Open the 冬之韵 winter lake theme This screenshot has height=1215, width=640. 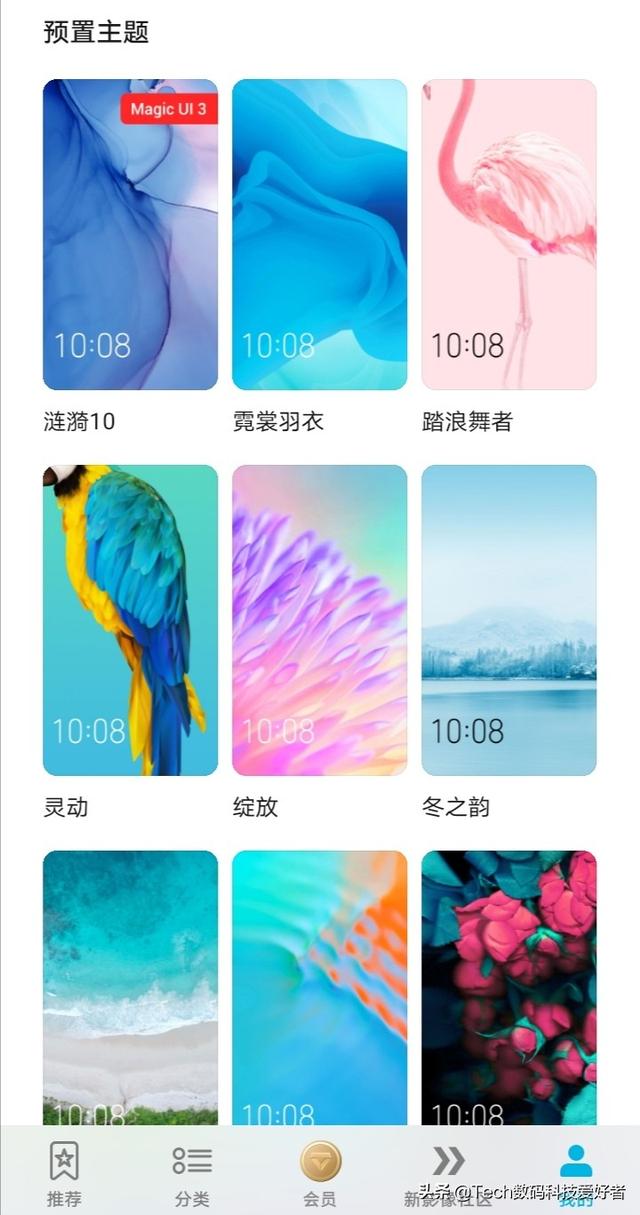coord(508,620)
